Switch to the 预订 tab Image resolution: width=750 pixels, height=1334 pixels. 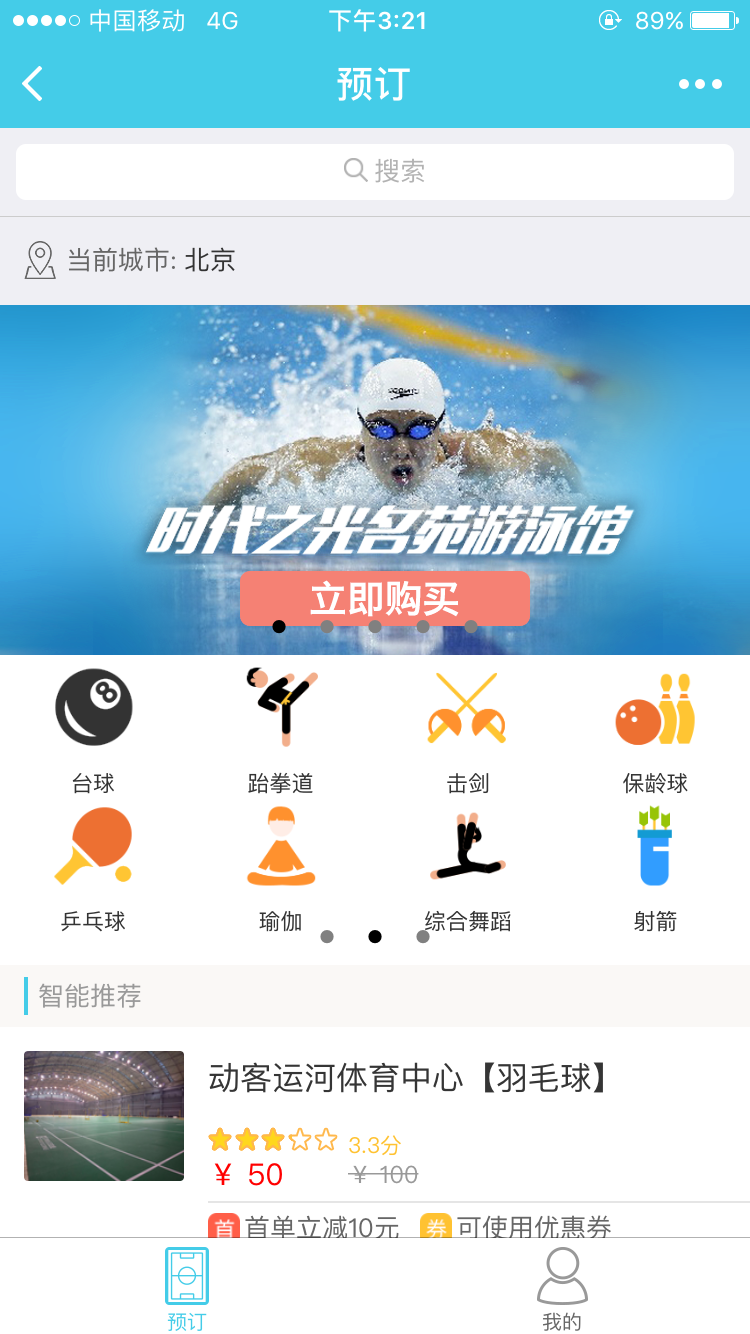coord(187,1288)
